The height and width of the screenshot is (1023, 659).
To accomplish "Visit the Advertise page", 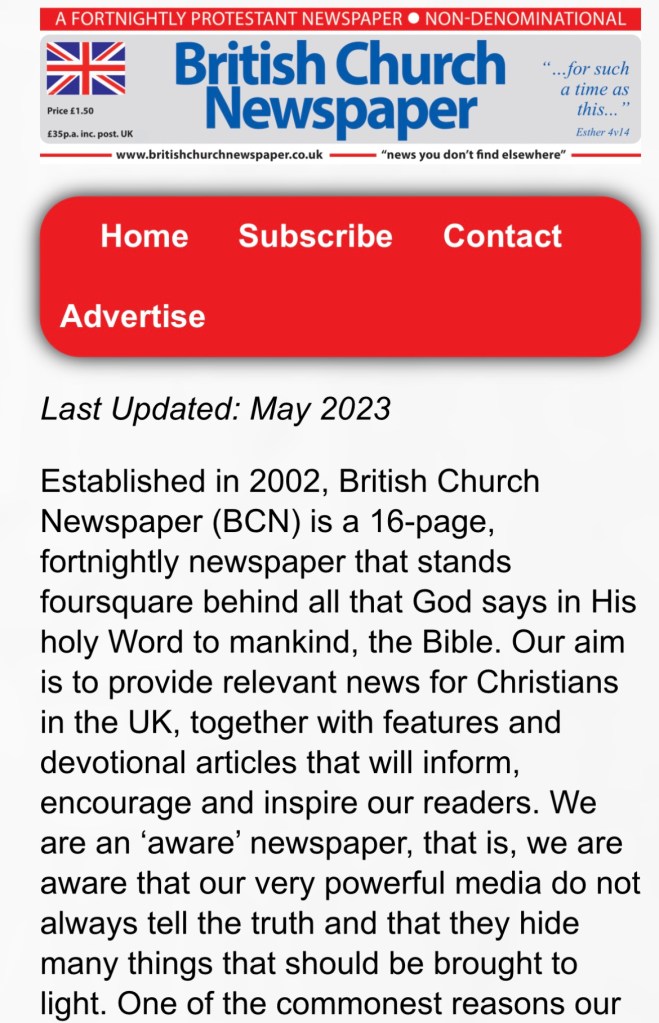I will tap(133, 316).
